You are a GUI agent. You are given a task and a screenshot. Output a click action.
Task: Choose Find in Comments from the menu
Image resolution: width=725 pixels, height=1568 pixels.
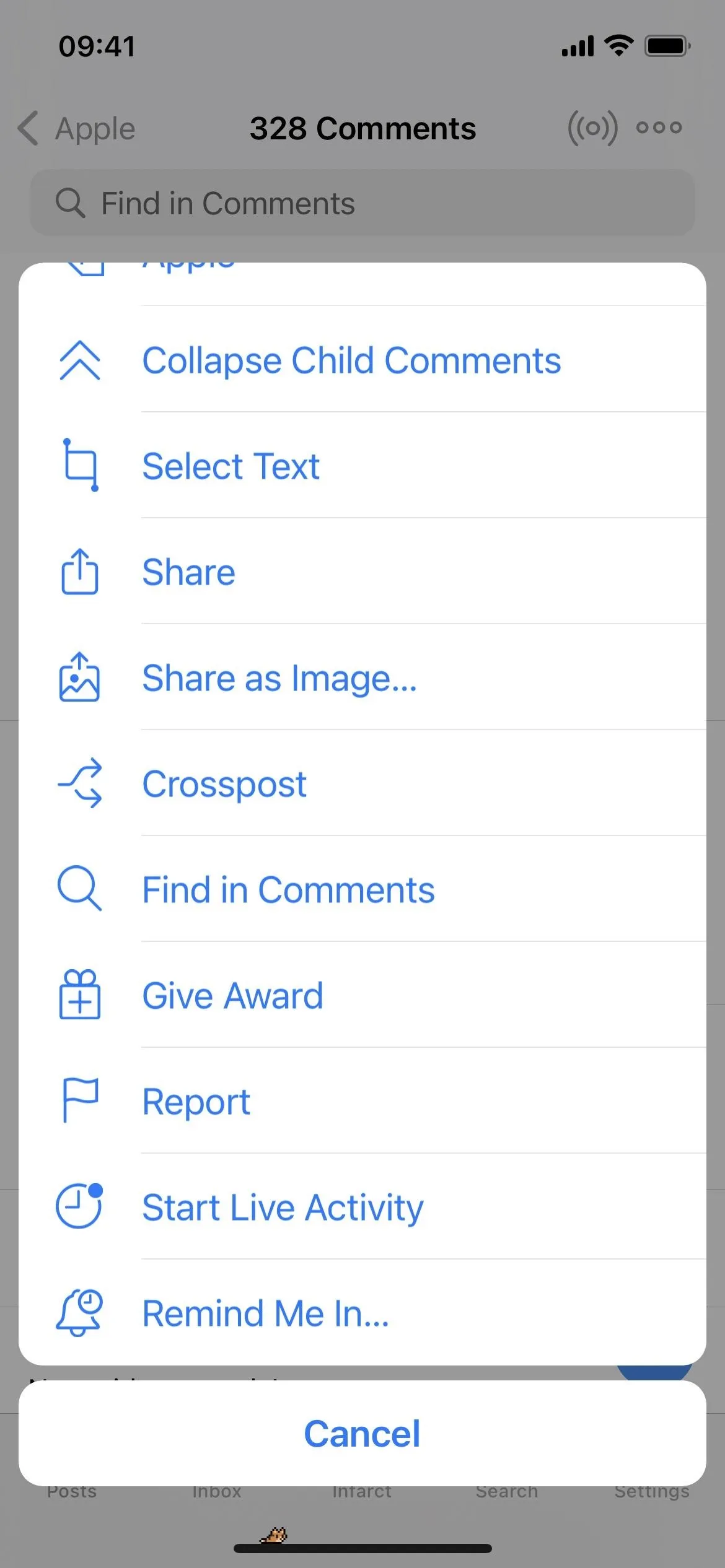(x=362, y=889)
